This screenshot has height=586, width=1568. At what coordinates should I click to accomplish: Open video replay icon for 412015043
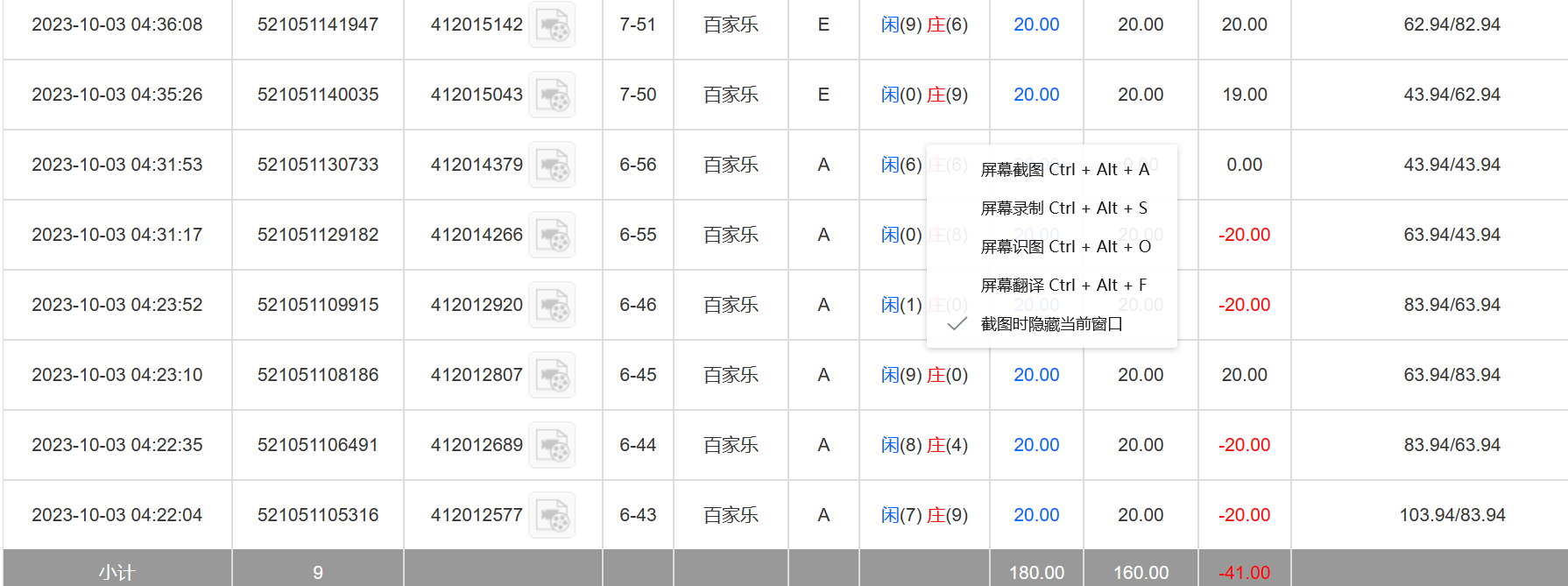tap(552, 95)
